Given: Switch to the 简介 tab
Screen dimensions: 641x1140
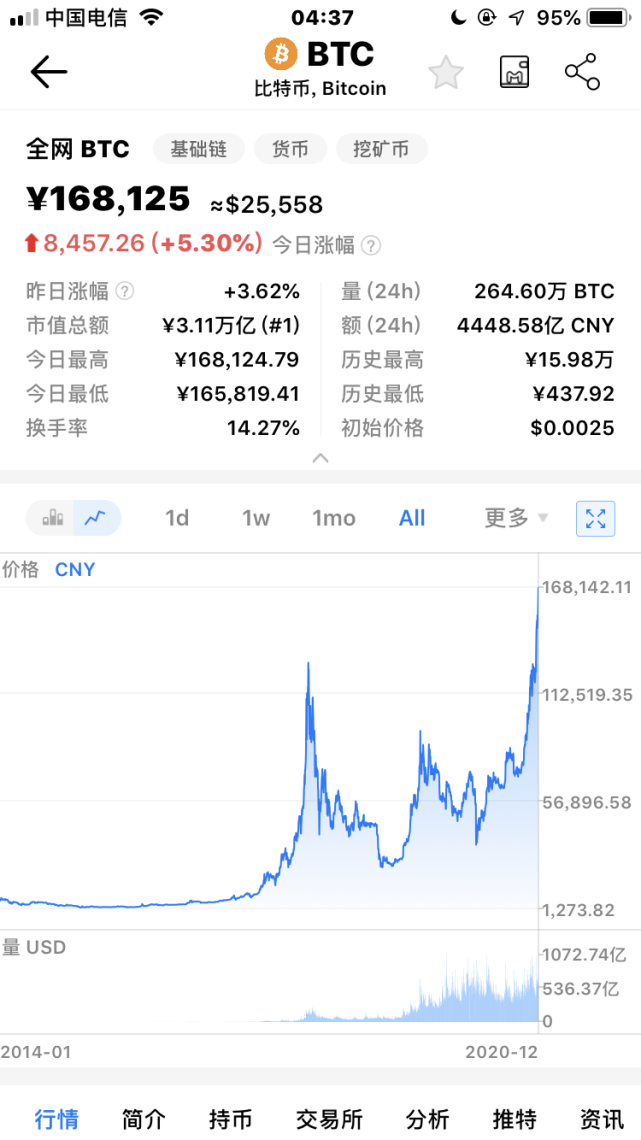Looking at the screenshot, I should (x=143, y=1119).
